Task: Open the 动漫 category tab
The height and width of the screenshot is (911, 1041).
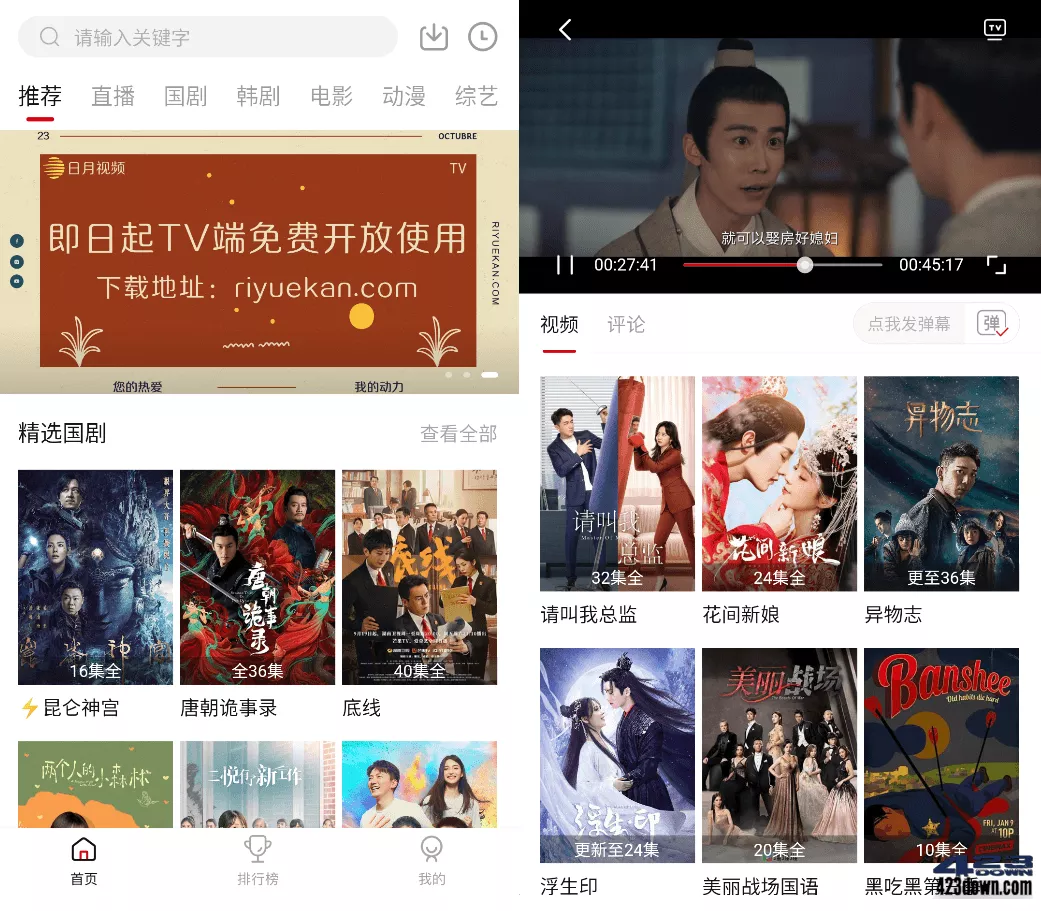Action: pos(404,96)
